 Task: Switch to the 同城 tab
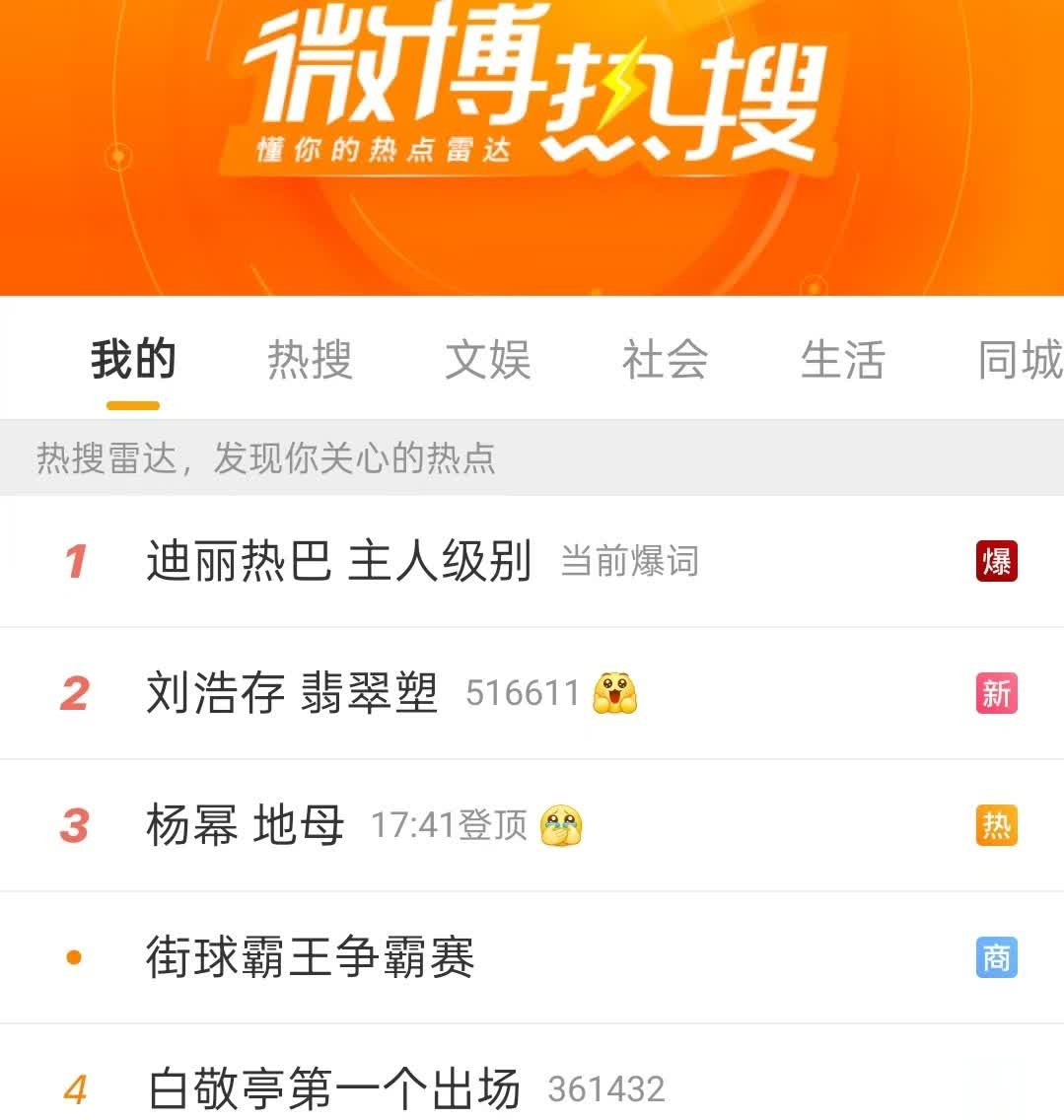(1018, 360)
